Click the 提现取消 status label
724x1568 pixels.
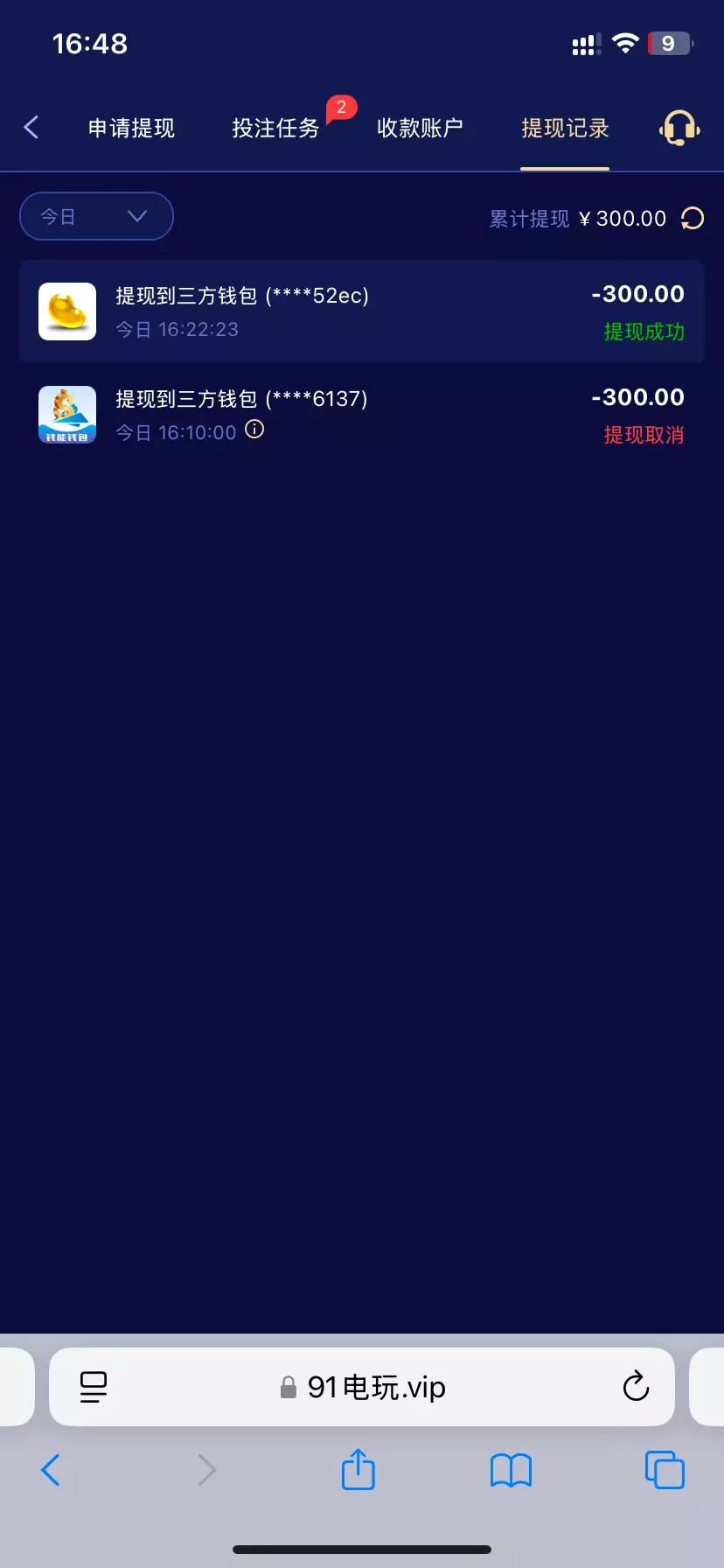(x=644, y=435)
